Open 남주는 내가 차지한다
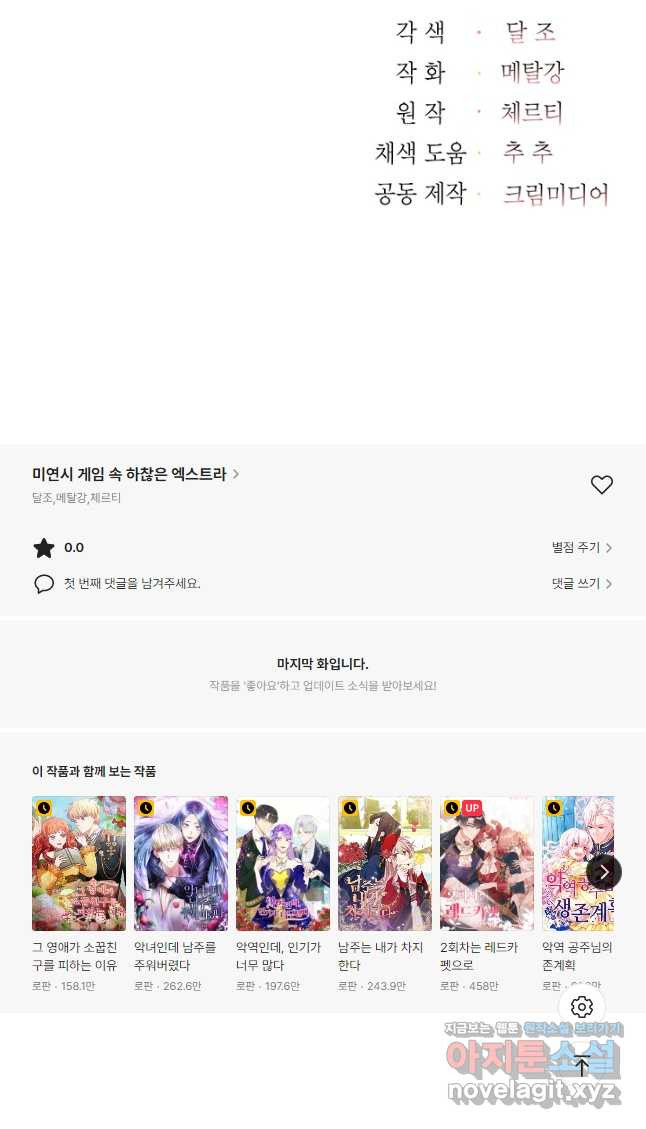 coord(385,864)
